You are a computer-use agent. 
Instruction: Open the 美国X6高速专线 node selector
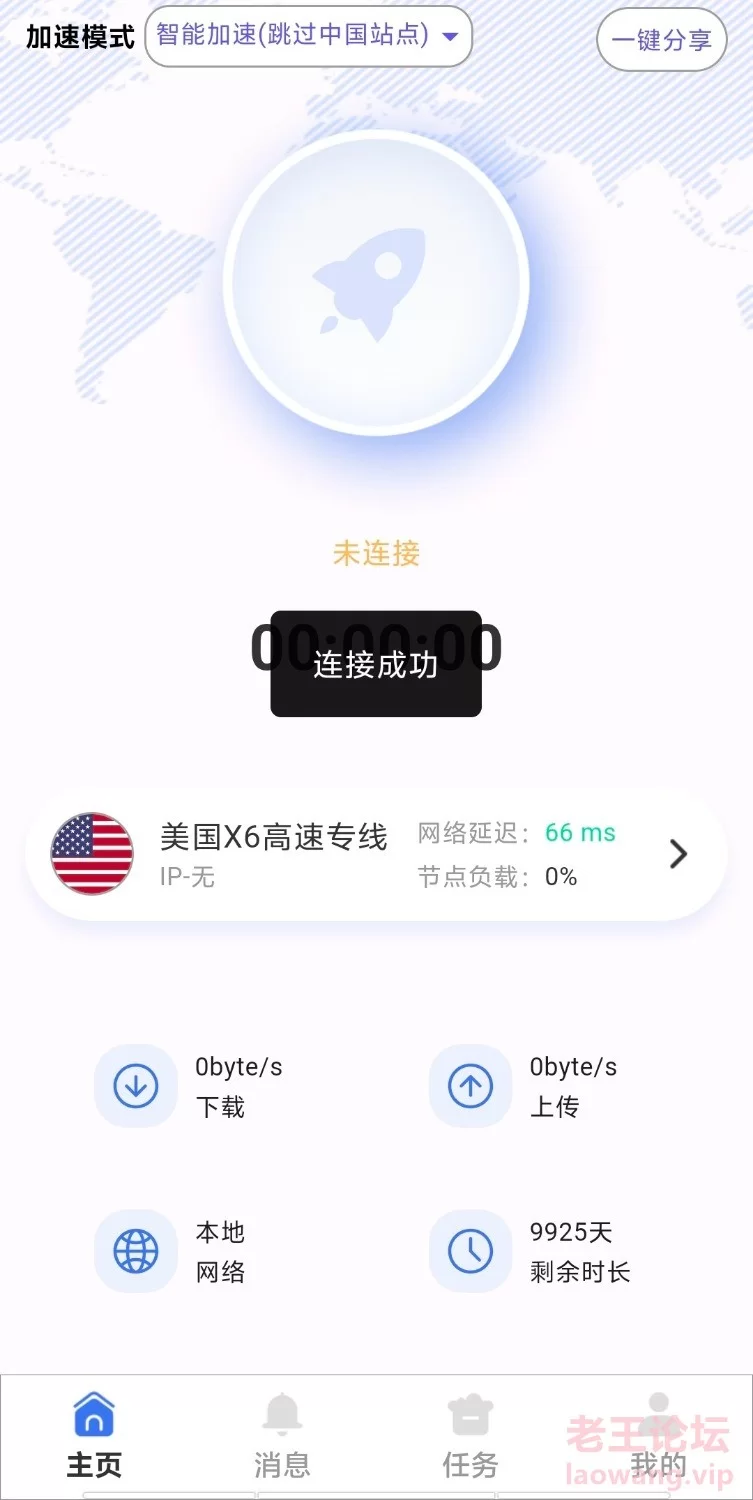click(376, 854)
